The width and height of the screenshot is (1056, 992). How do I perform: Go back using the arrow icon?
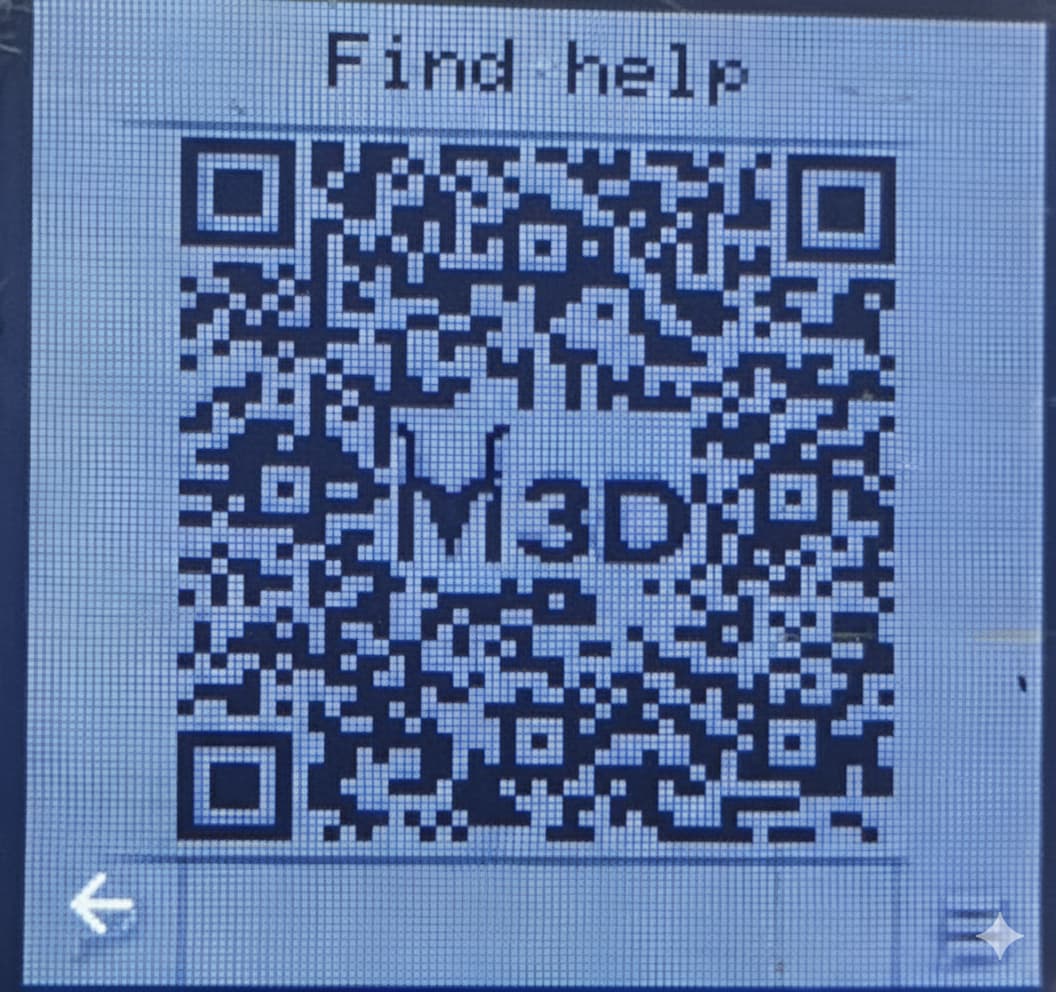[101, 905]
